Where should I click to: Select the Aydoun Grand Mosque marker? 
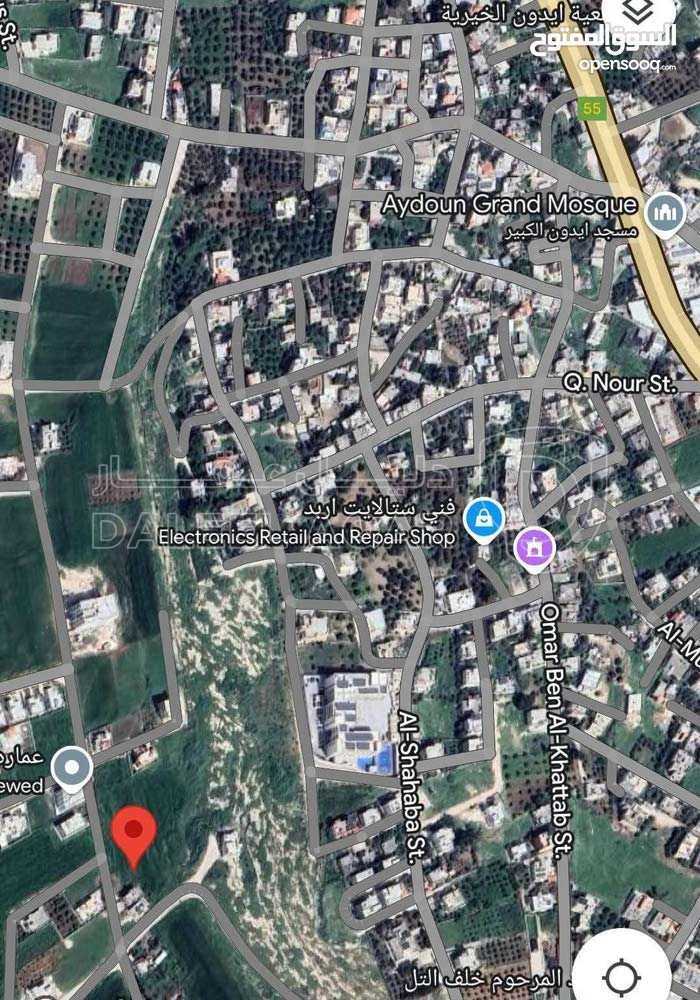pyautogui.click(x=664, y=211)
